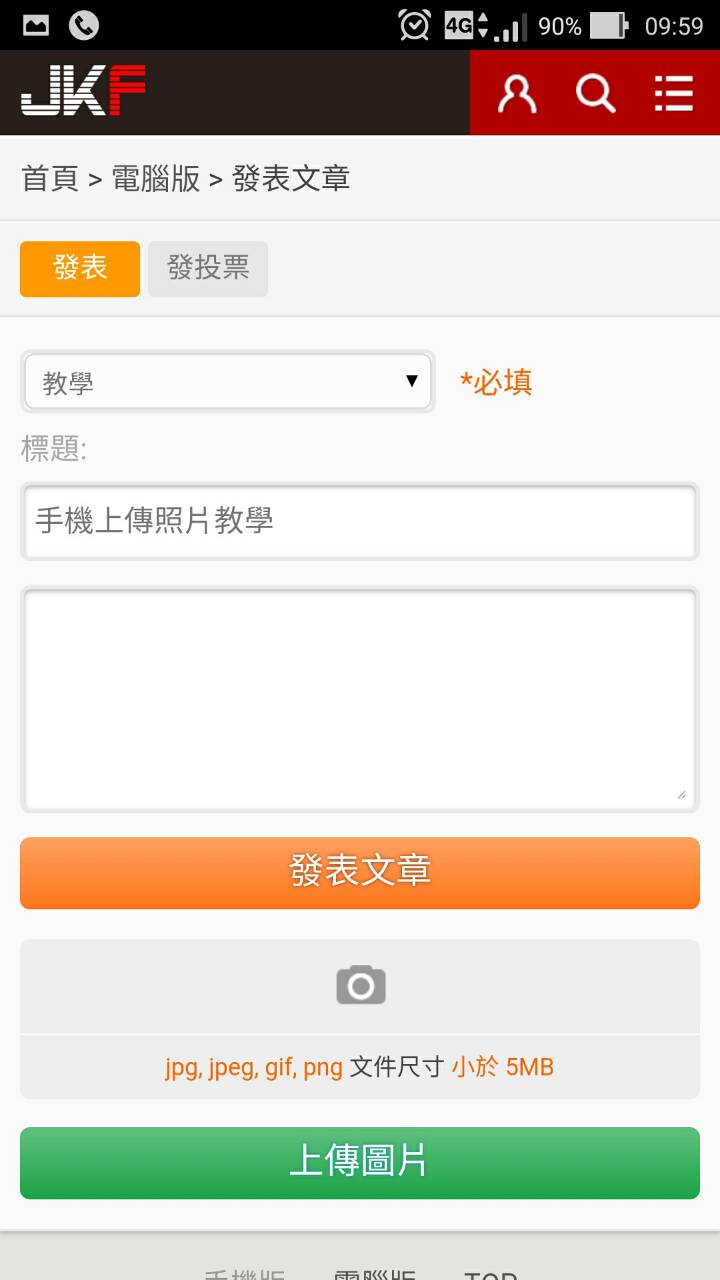Screen dimensions: 720x1280
Task: Tap the green 上傳圖片 button
Action: click(360, 1162)
